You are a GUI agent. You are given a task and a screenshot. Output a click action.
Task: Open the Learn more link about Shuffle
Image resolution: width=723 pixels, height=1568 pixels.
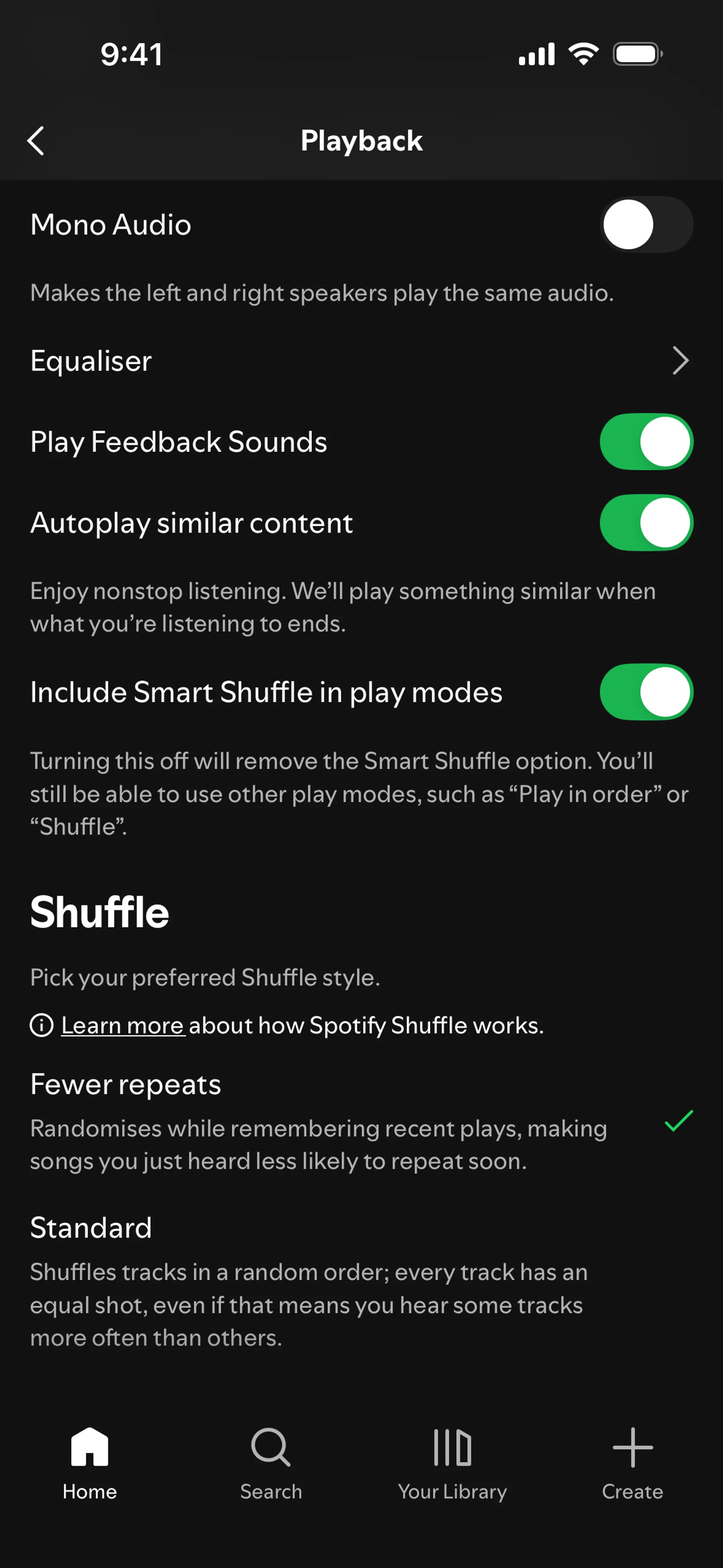click(x=122, y=1025)
